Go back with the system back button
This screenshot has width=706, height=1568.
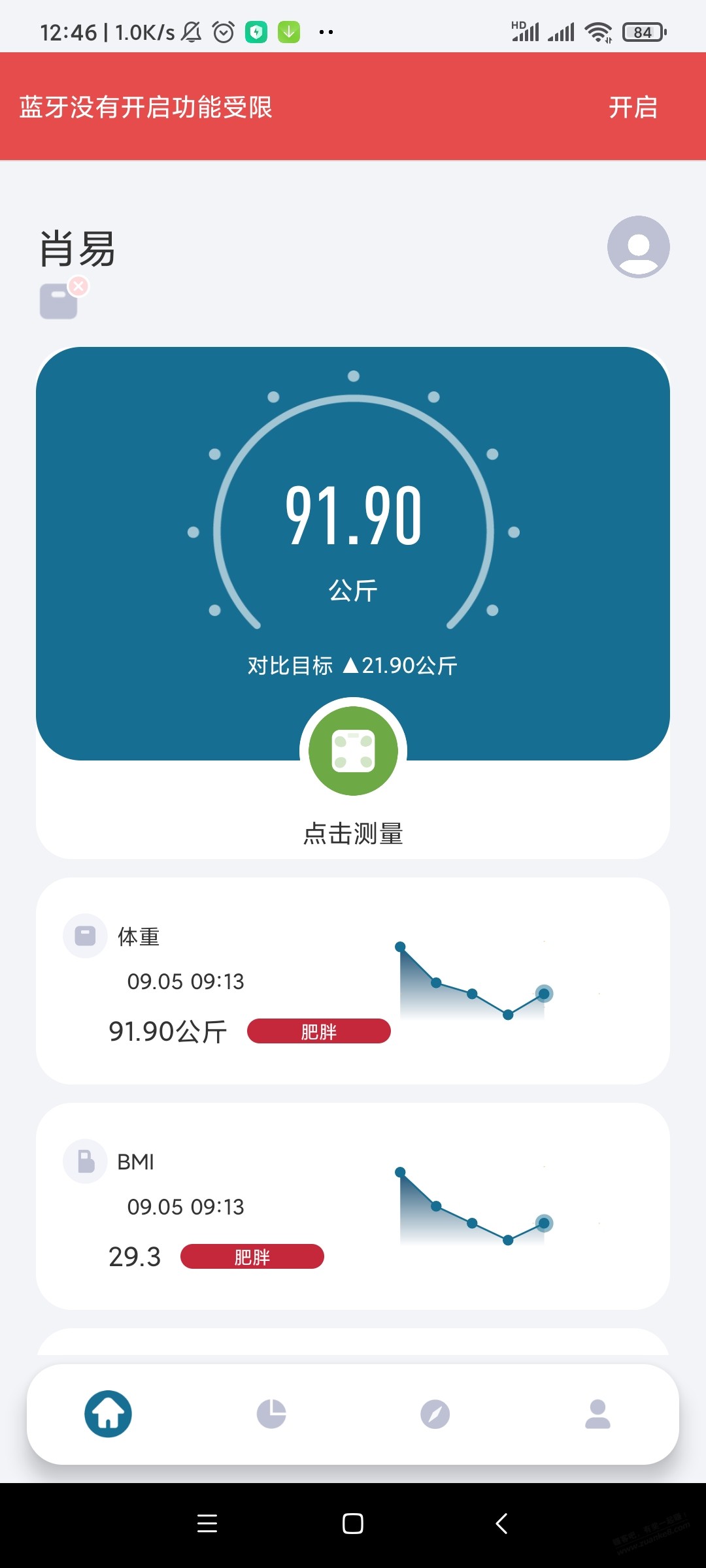tap(501, 1524)
